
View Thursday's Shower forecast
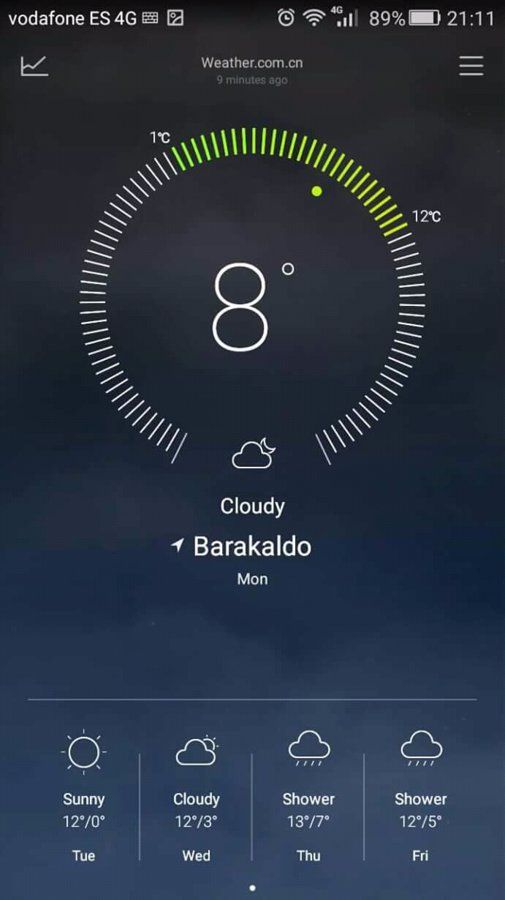(309, 796)
